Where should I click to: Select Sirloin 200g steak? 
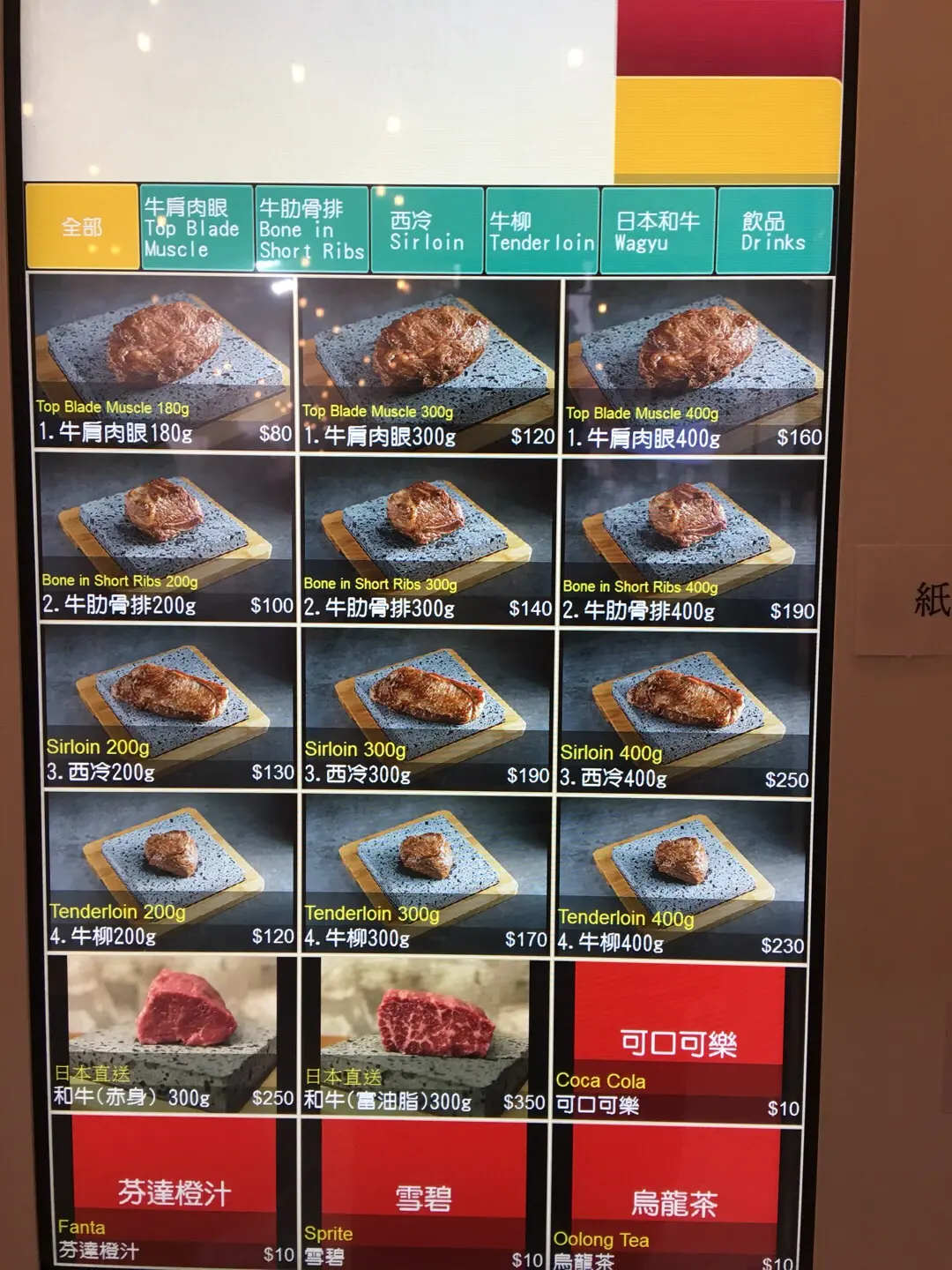[167, 706]
